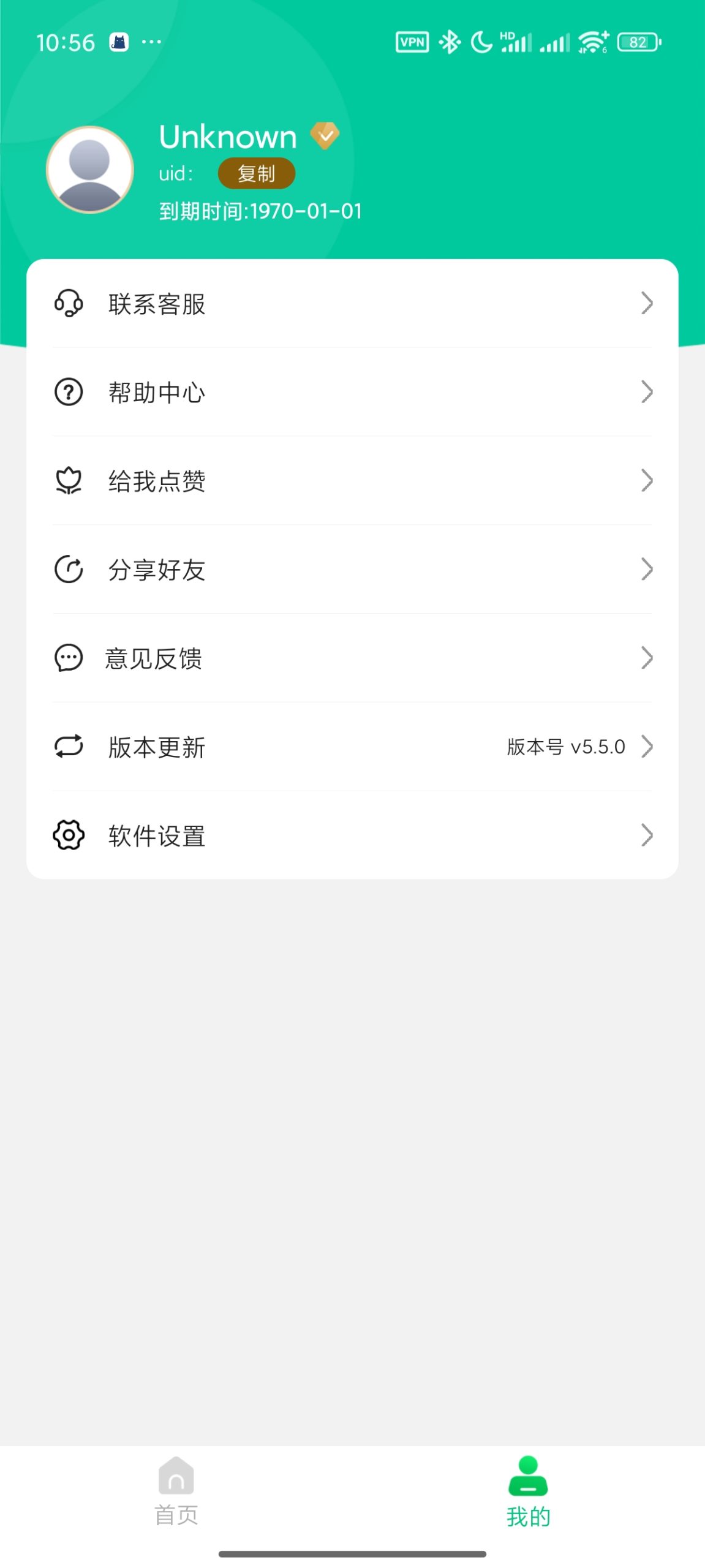Click the 帮助中心 question mark icon
Screen dimensions: 705x1568
pyautogui.click(x=68, y=393)
